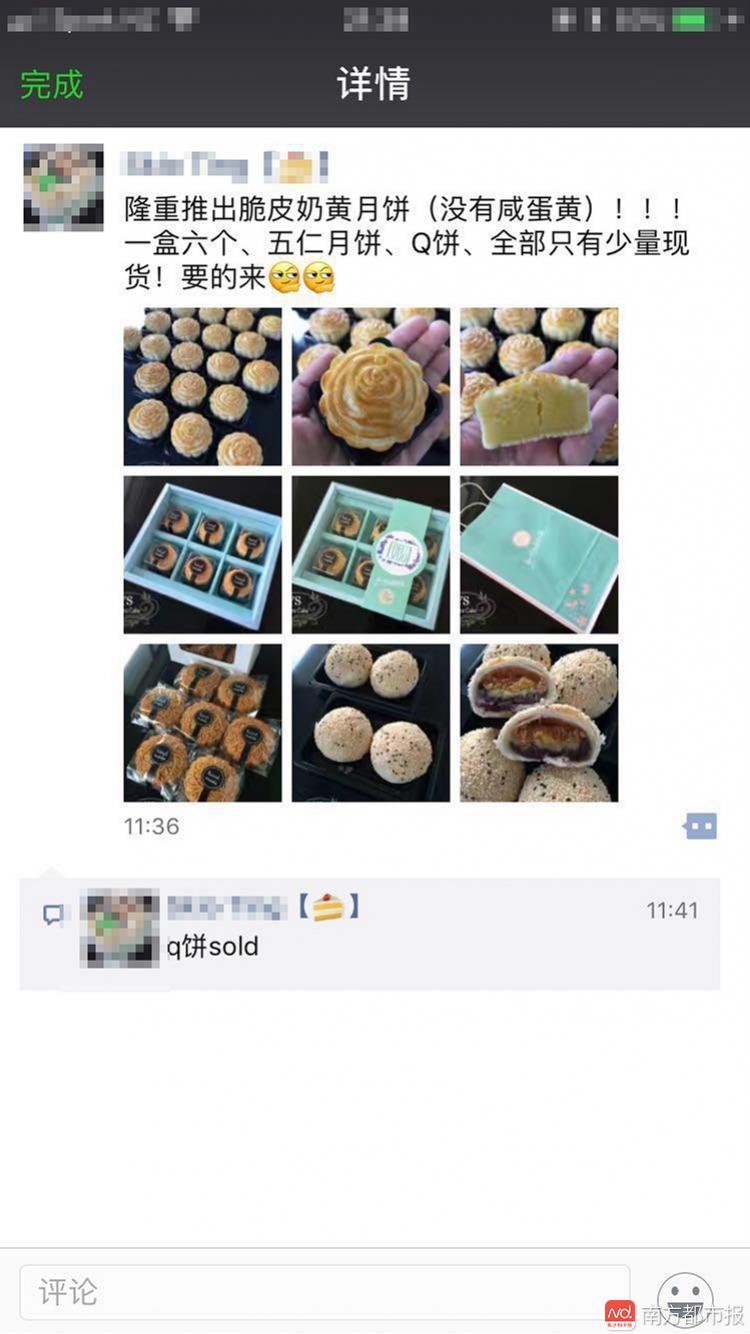Focus the 评论 comment input field
Image resolution: width=750 pixels, height=1334 pixels.
[325, 1292]
